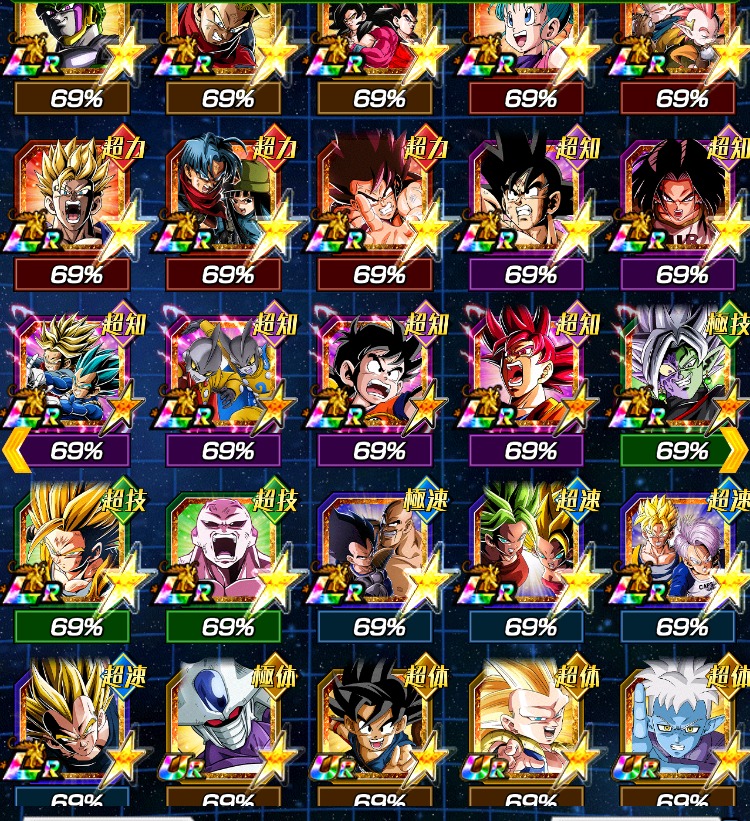Select the Kaioken Goku card
The width and height of the screenshot is (750, 821).
(378, 205)
